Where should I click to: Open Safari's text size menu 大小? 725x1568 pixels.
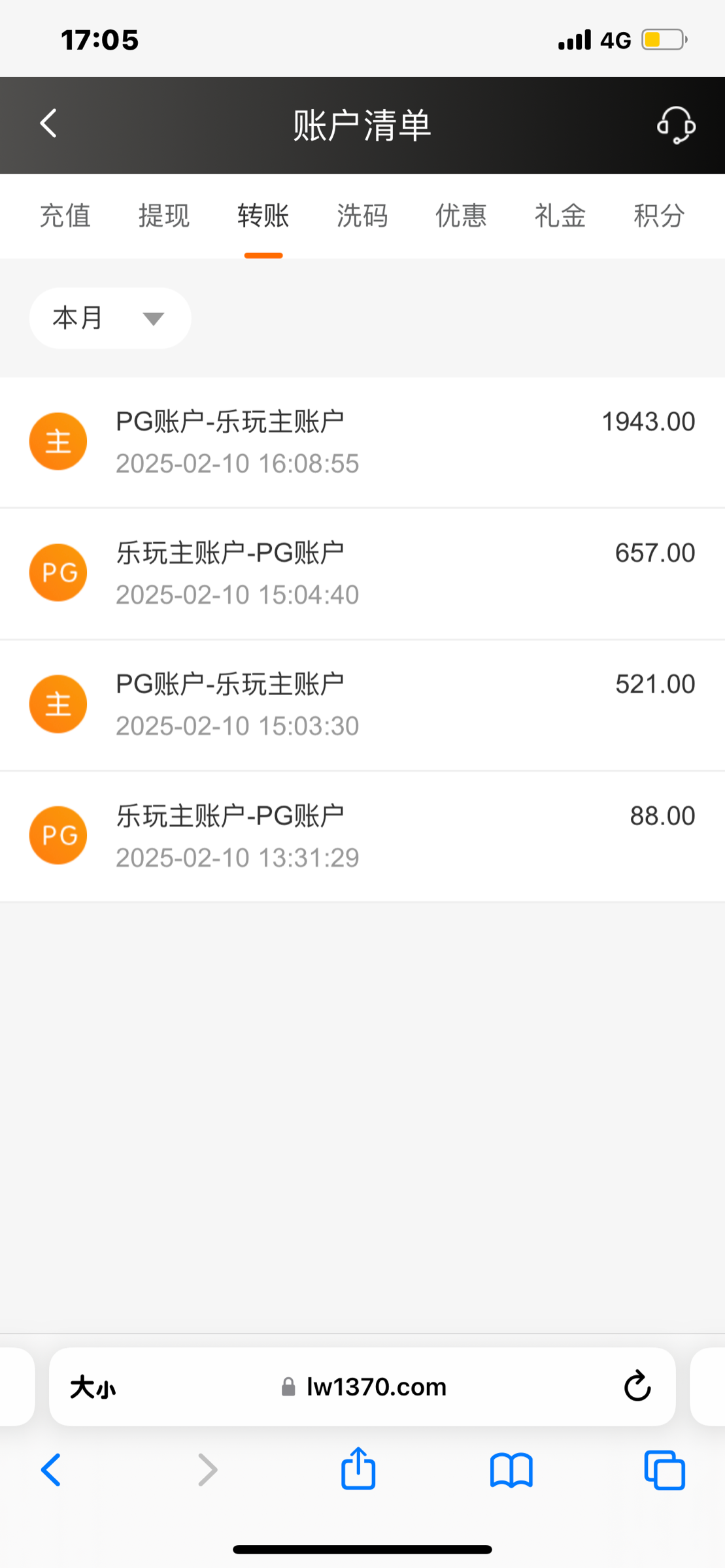click(93, 1387)
